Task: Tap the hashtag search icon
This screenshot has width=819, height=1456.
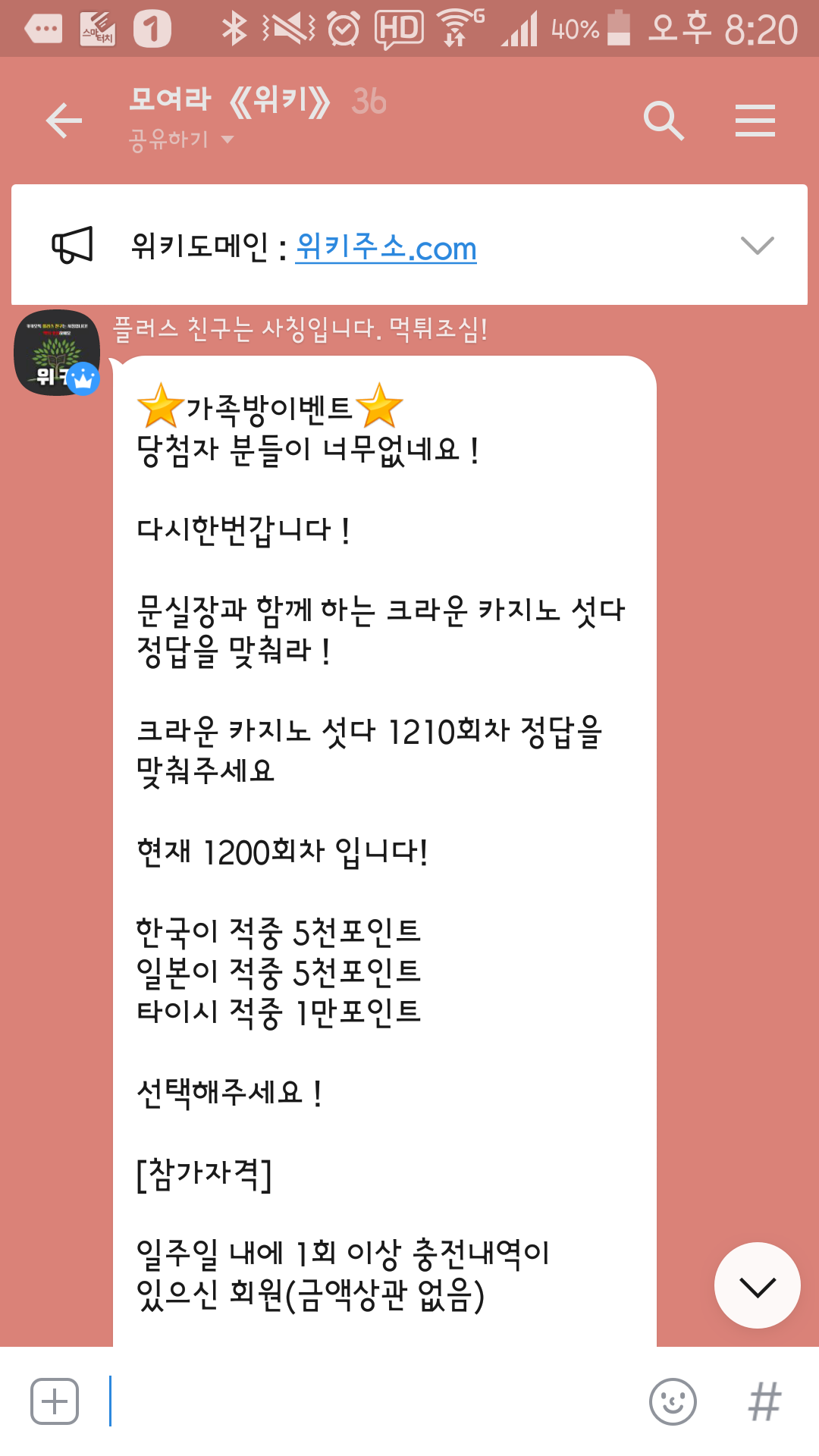Action: tap(764, 1401)
